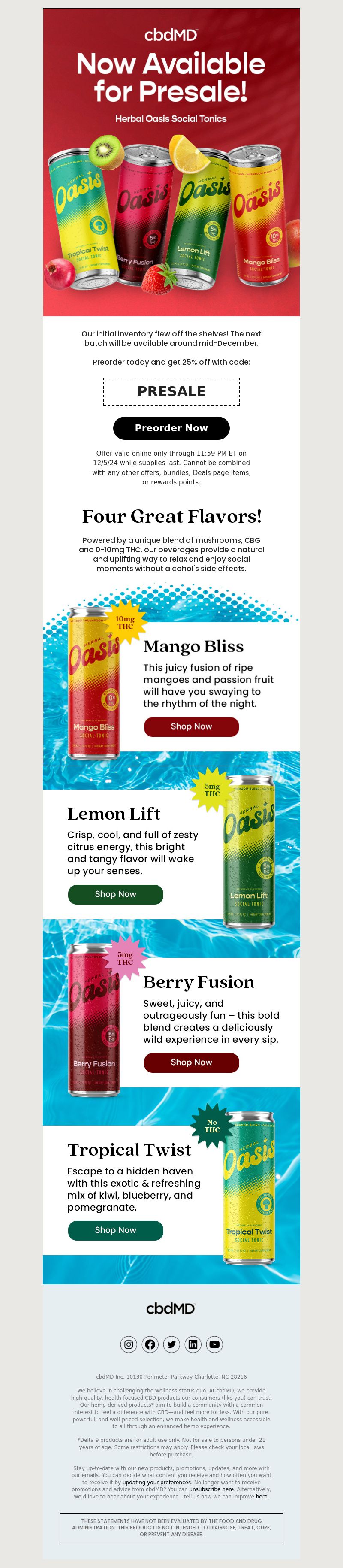The width and height of the screenshot is (343, 1568).
Task: Open cbdMD's Facebook page
Action: (x=150, y=1344)
